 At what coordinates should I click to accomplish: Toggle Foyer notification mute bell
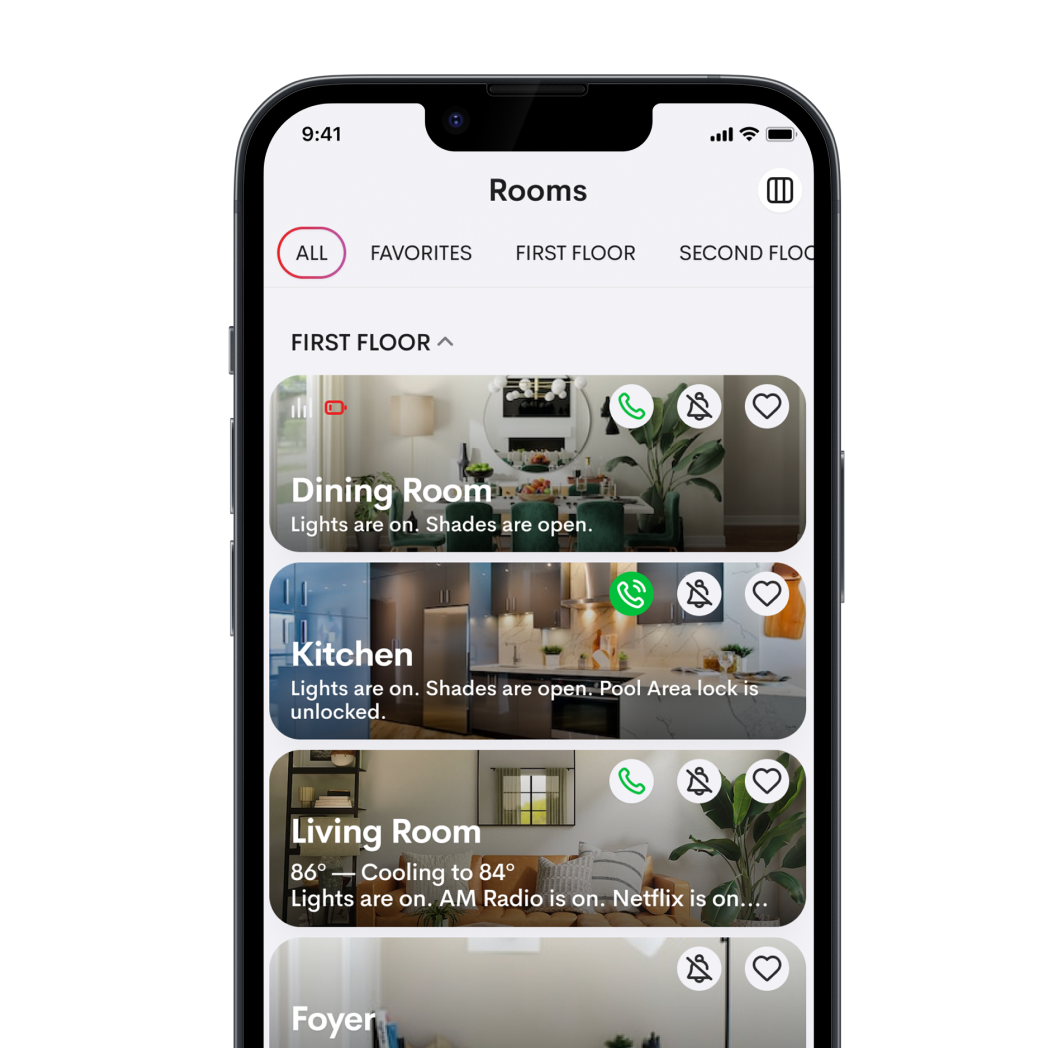click(x=699, y=968)
